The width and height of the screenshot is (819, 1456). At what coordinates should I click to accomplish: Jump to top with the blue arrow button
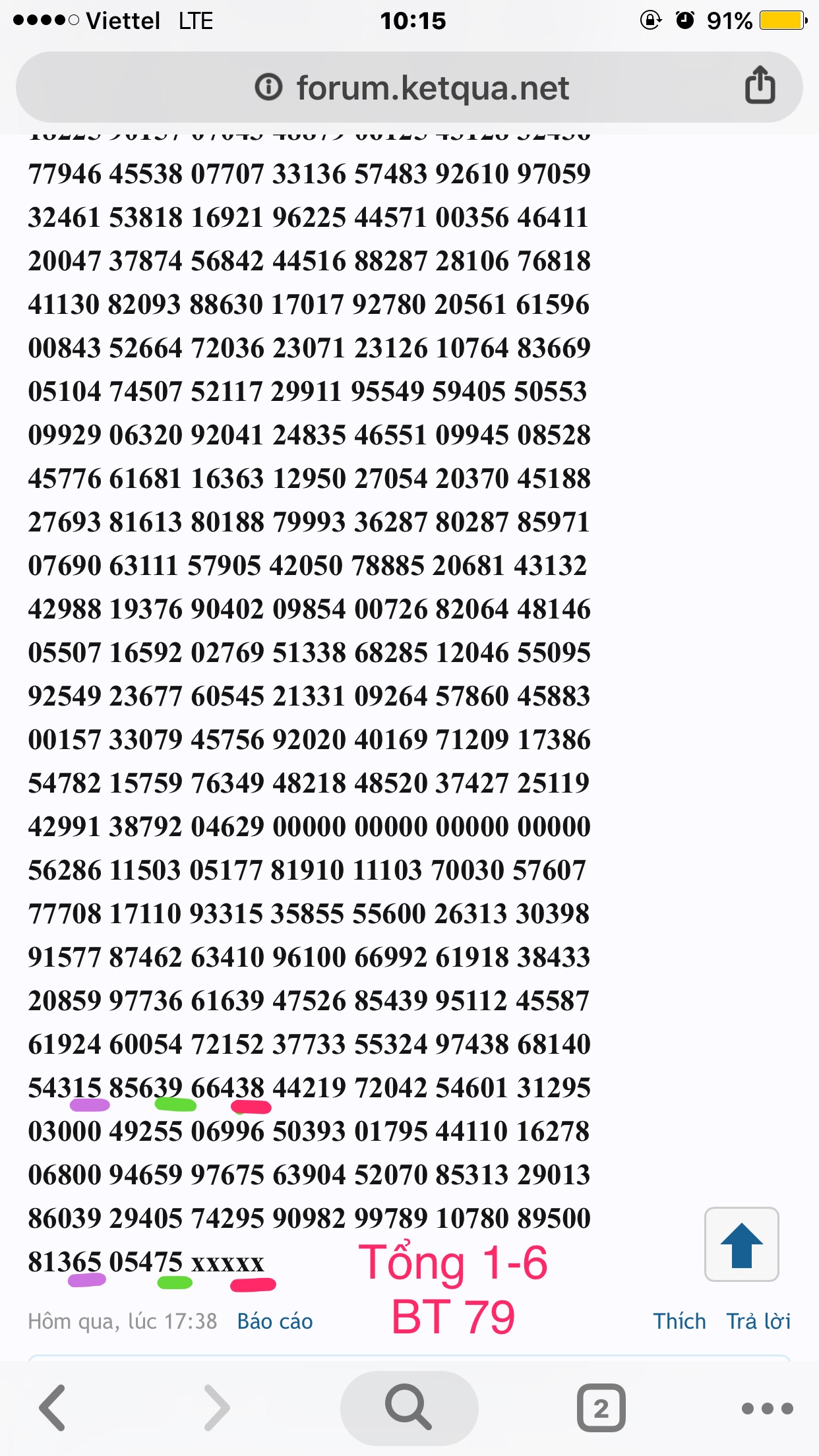742,1244
